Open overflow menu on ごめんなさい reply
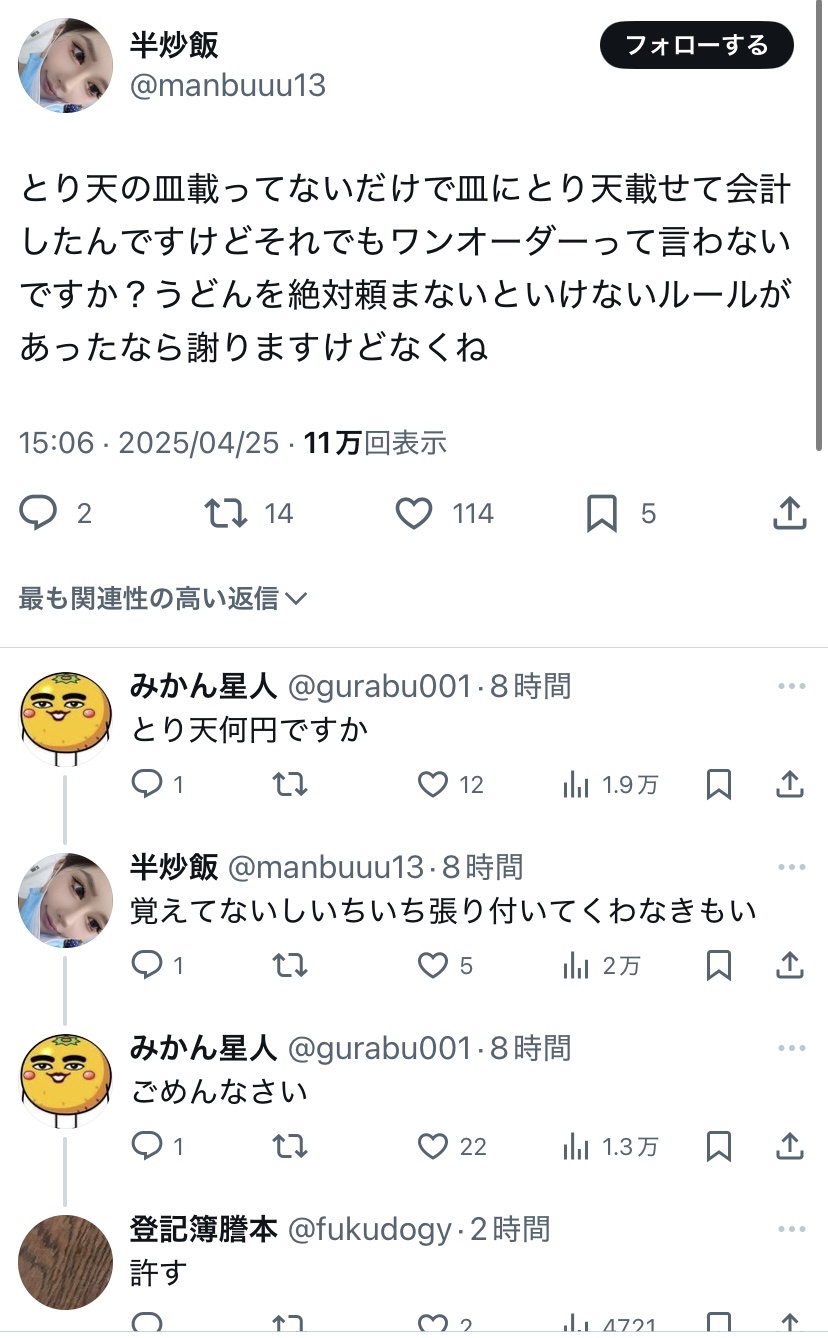 coord(791,1048)
